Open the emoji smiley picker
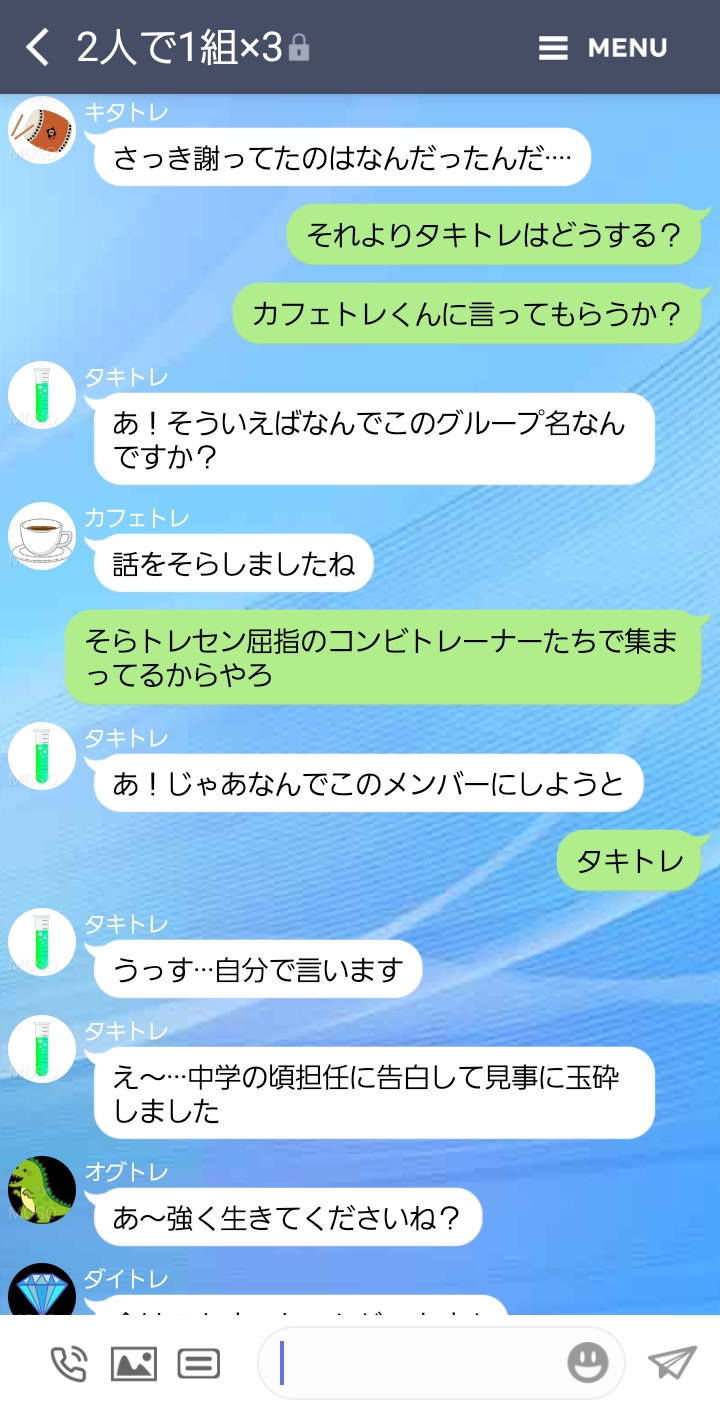The height and width of the screenshot is (1411, 720). [588, 1363]
